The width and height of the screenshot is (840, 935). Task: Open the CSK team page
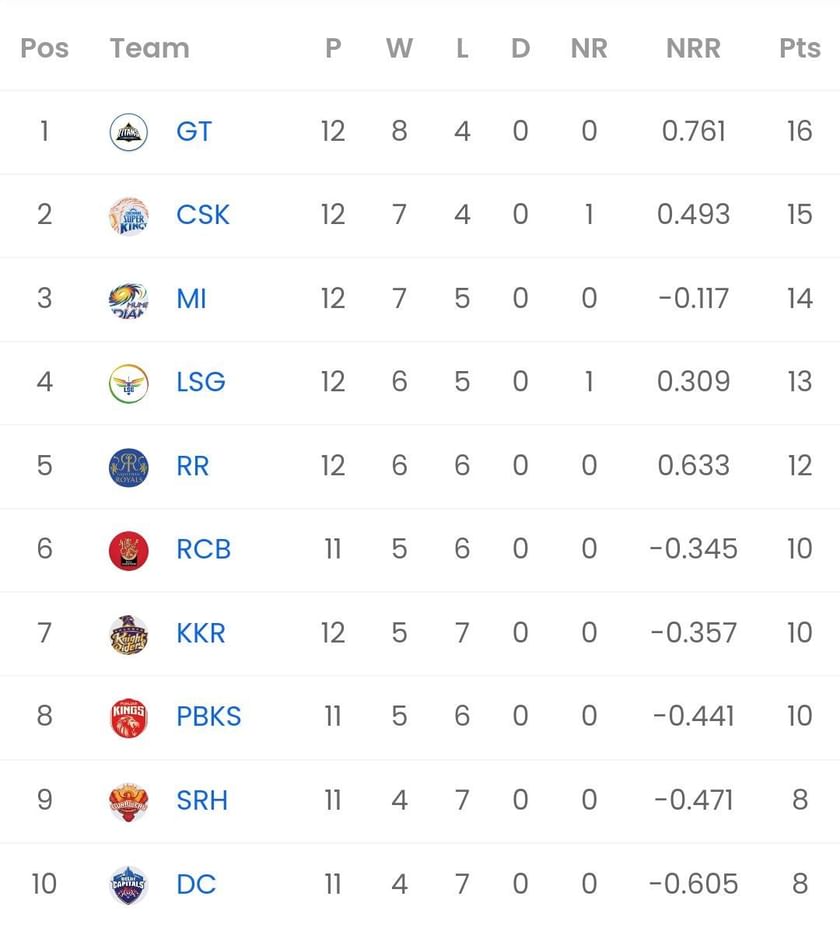tap(203, 214)
